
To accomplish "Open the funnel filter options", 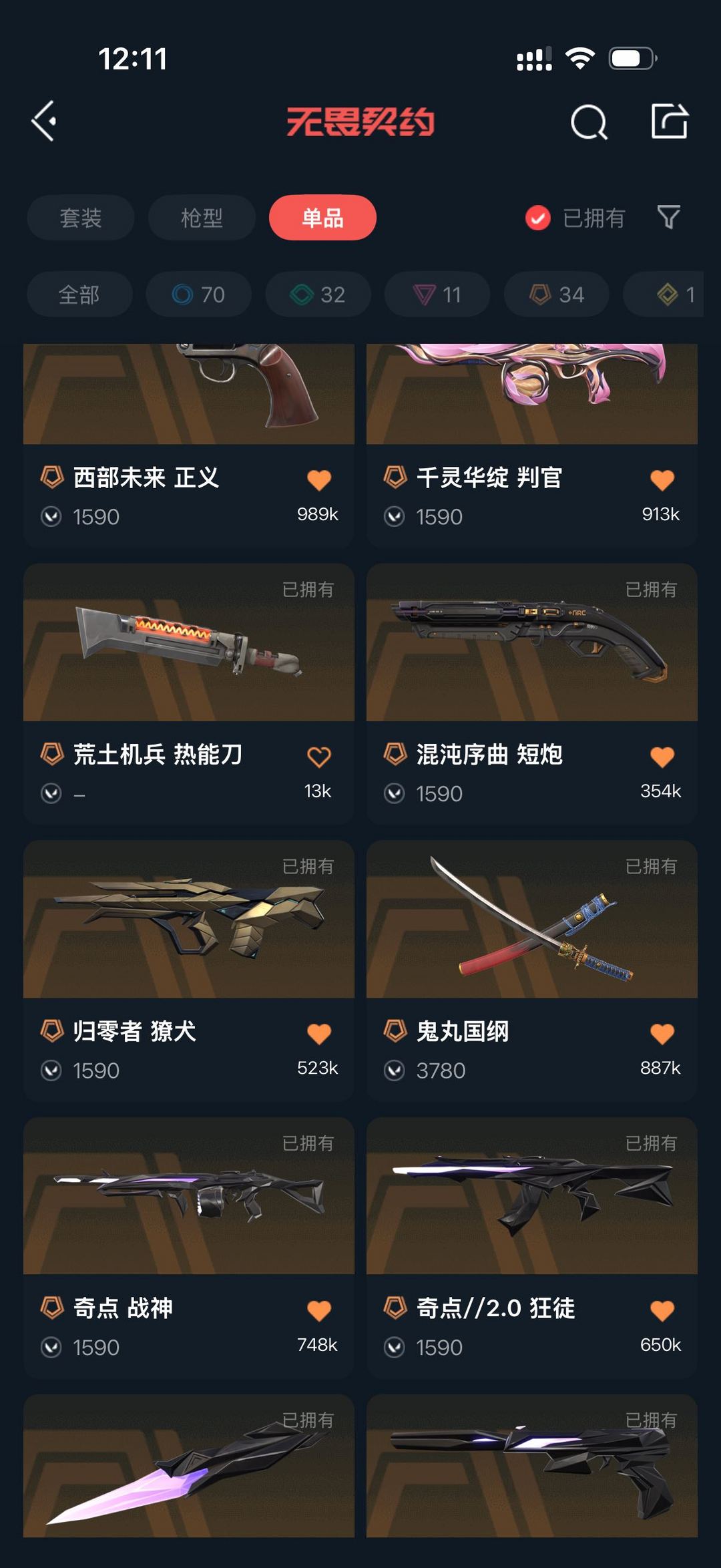I will [x=668, y=217].
